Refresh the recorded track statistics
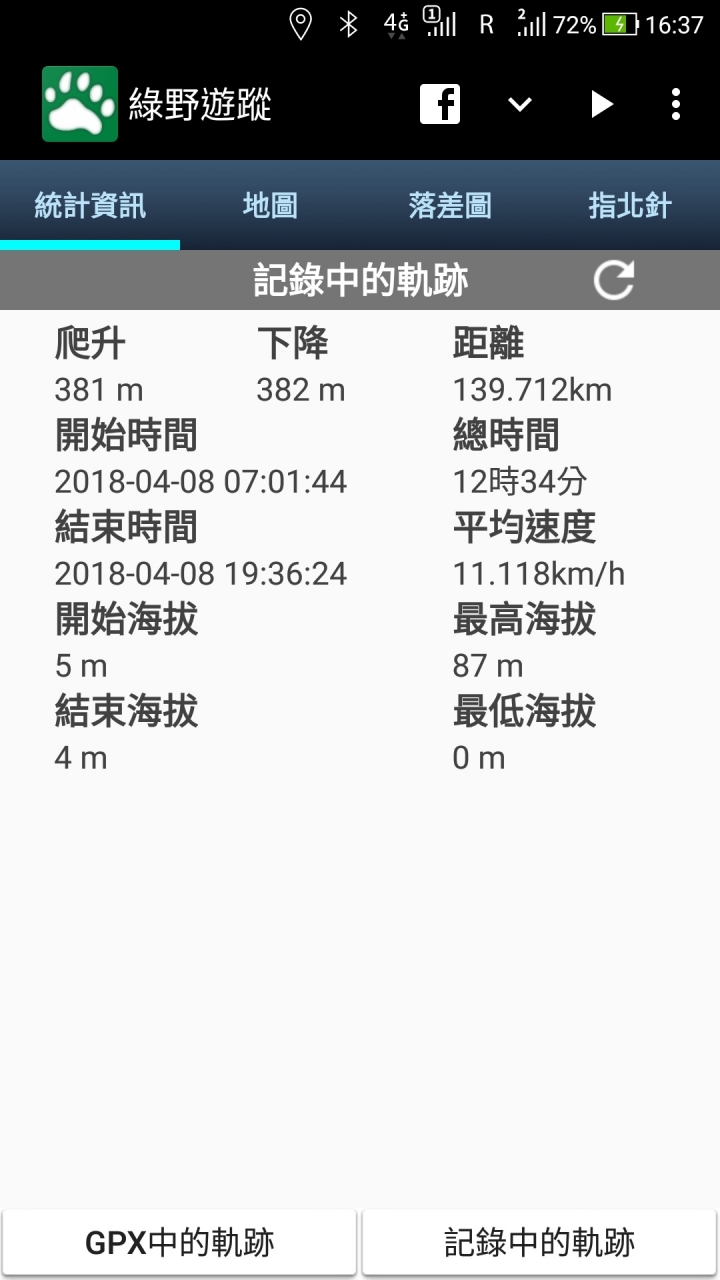Viewport: 720px width, 1280px height. pos(614,280)
